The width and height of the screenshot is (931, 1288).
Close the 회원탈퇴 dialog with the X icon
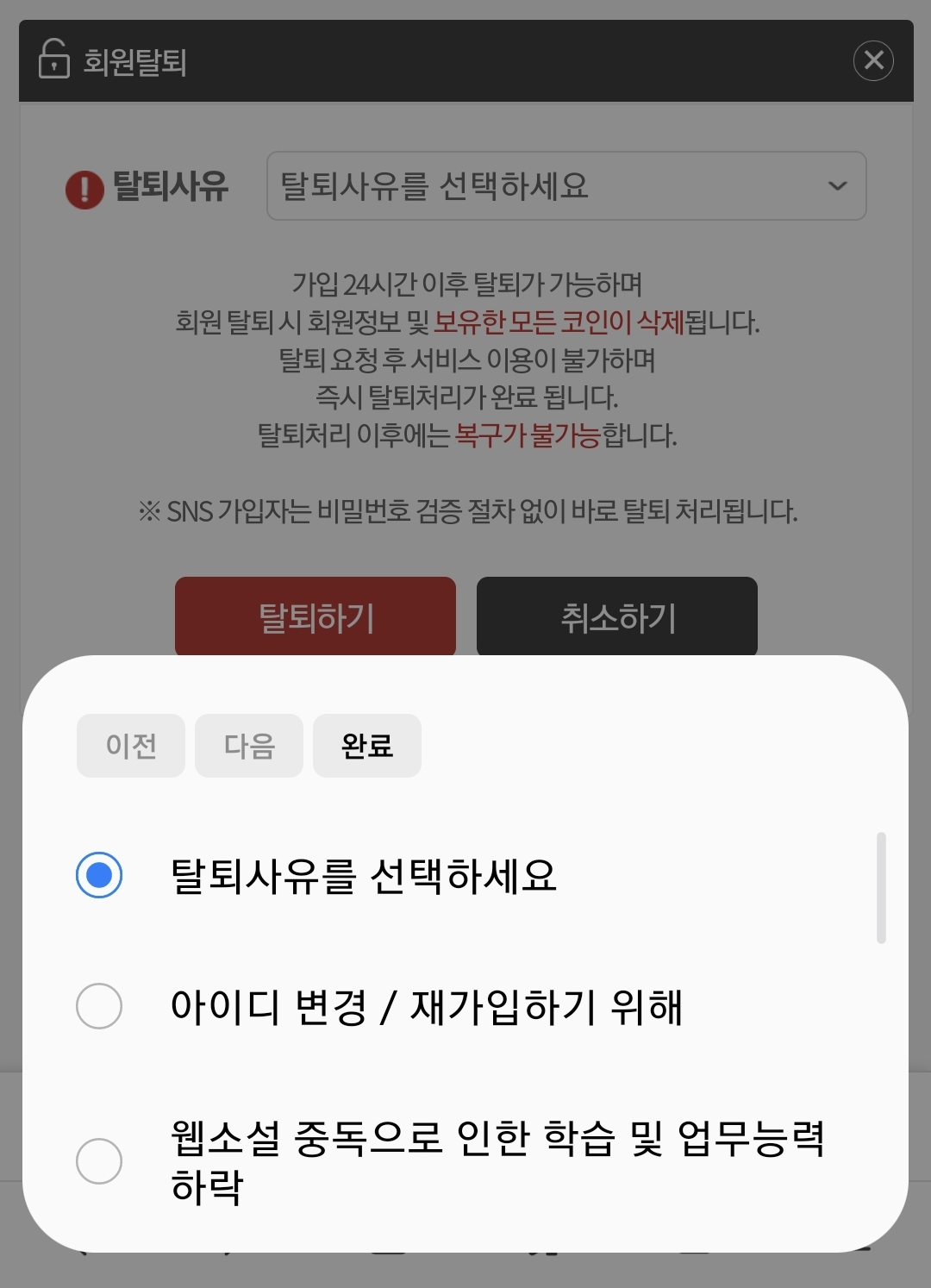tap(873, 61)
